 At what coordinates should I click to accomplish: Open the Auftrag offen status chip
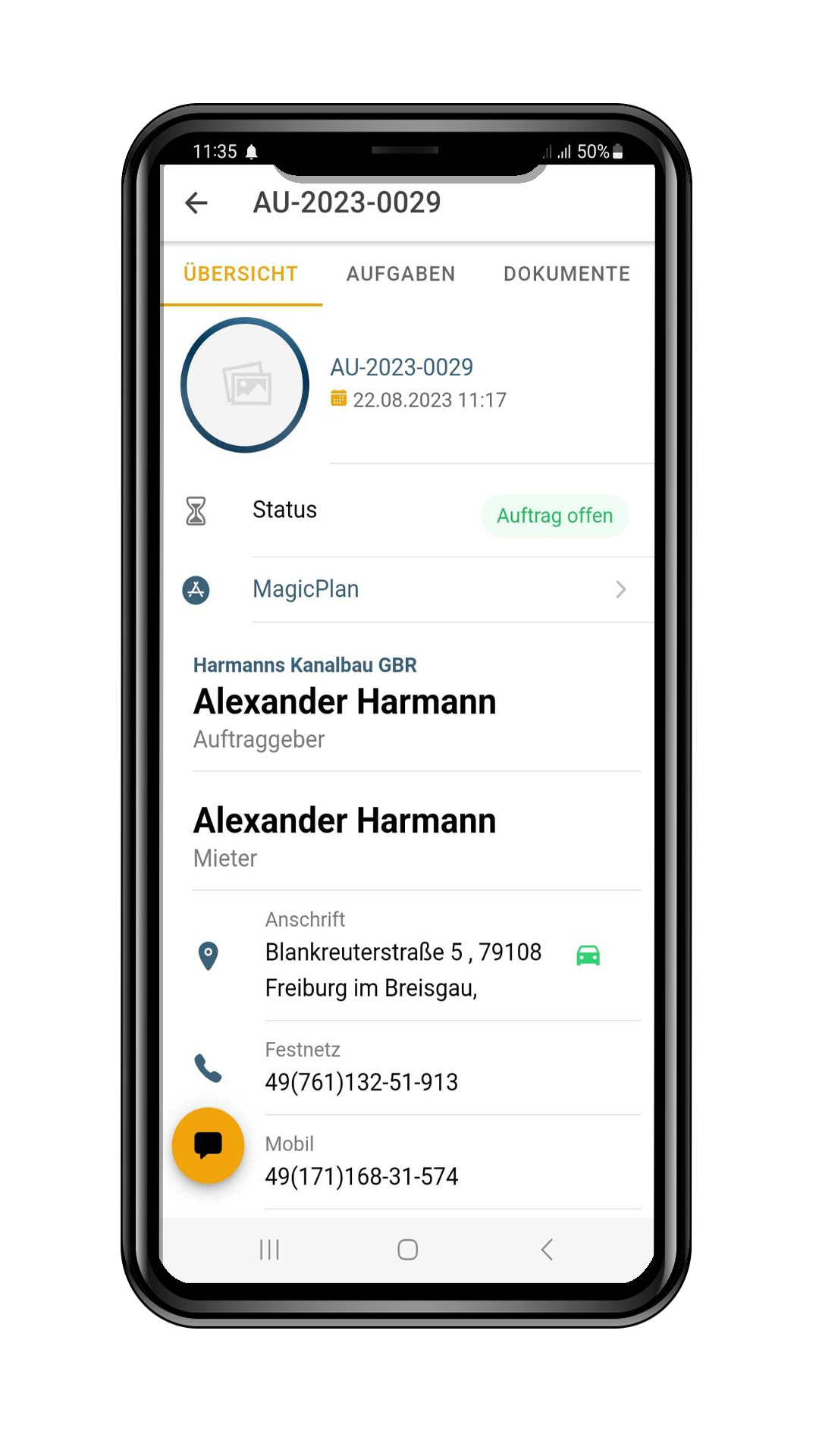[554, 516]
